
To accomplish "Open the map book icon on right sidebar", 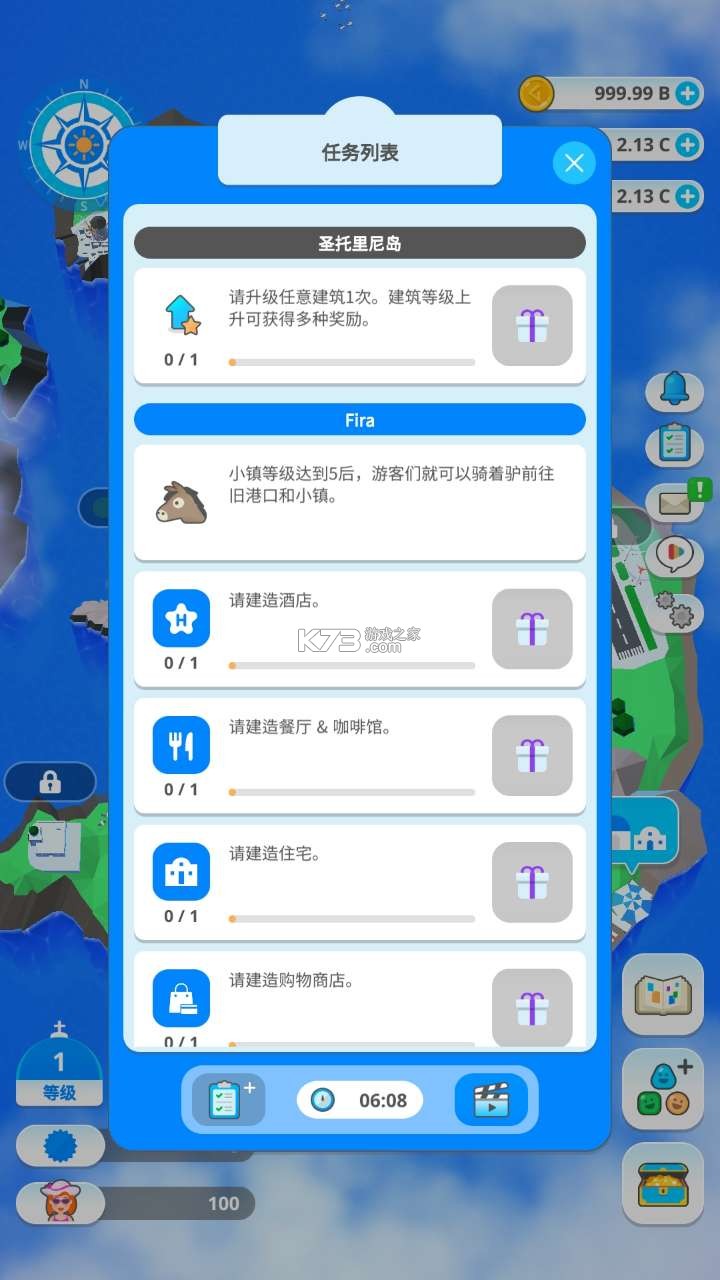I will tap(662, 993).
